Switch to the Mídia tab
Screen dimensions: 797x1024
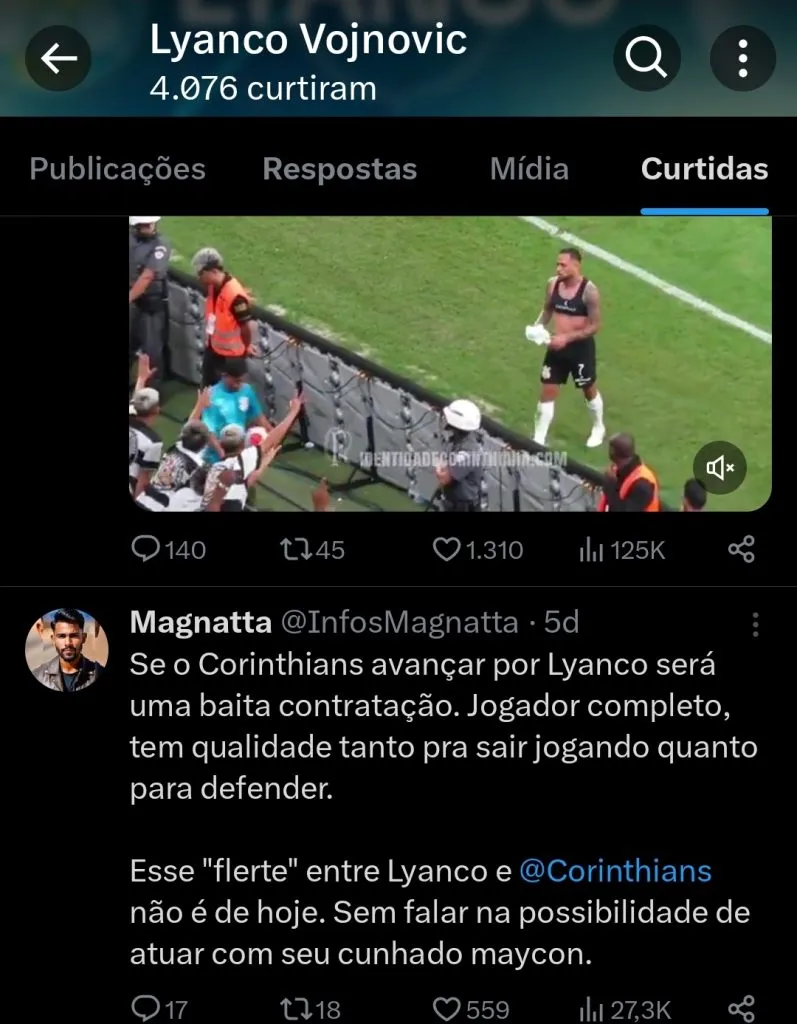[528, 169]
